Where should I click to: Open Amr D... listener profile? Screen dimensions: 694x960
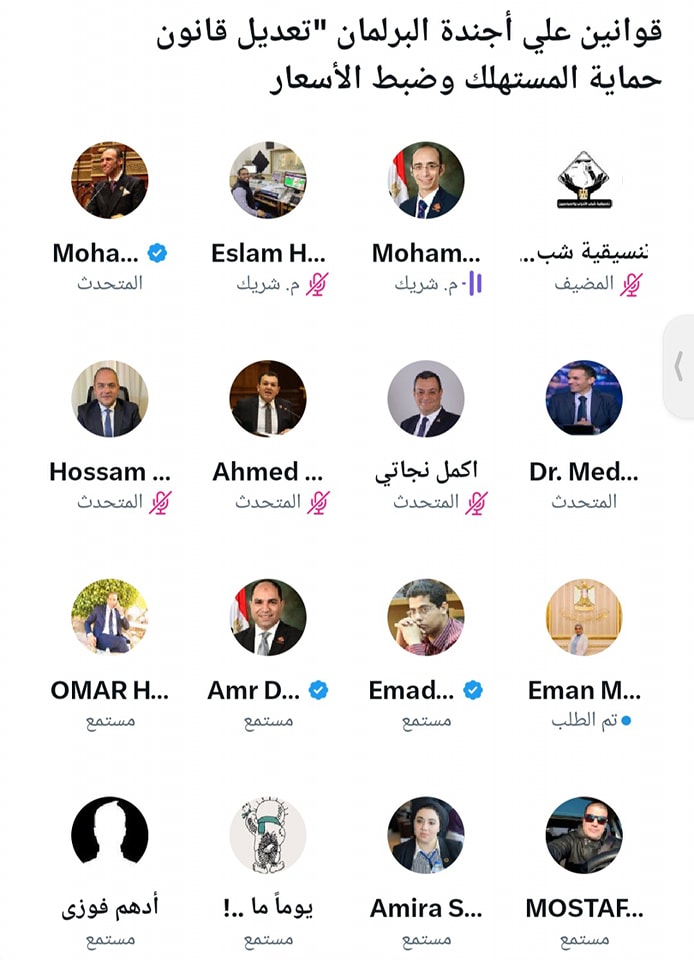tap(268, 616)
